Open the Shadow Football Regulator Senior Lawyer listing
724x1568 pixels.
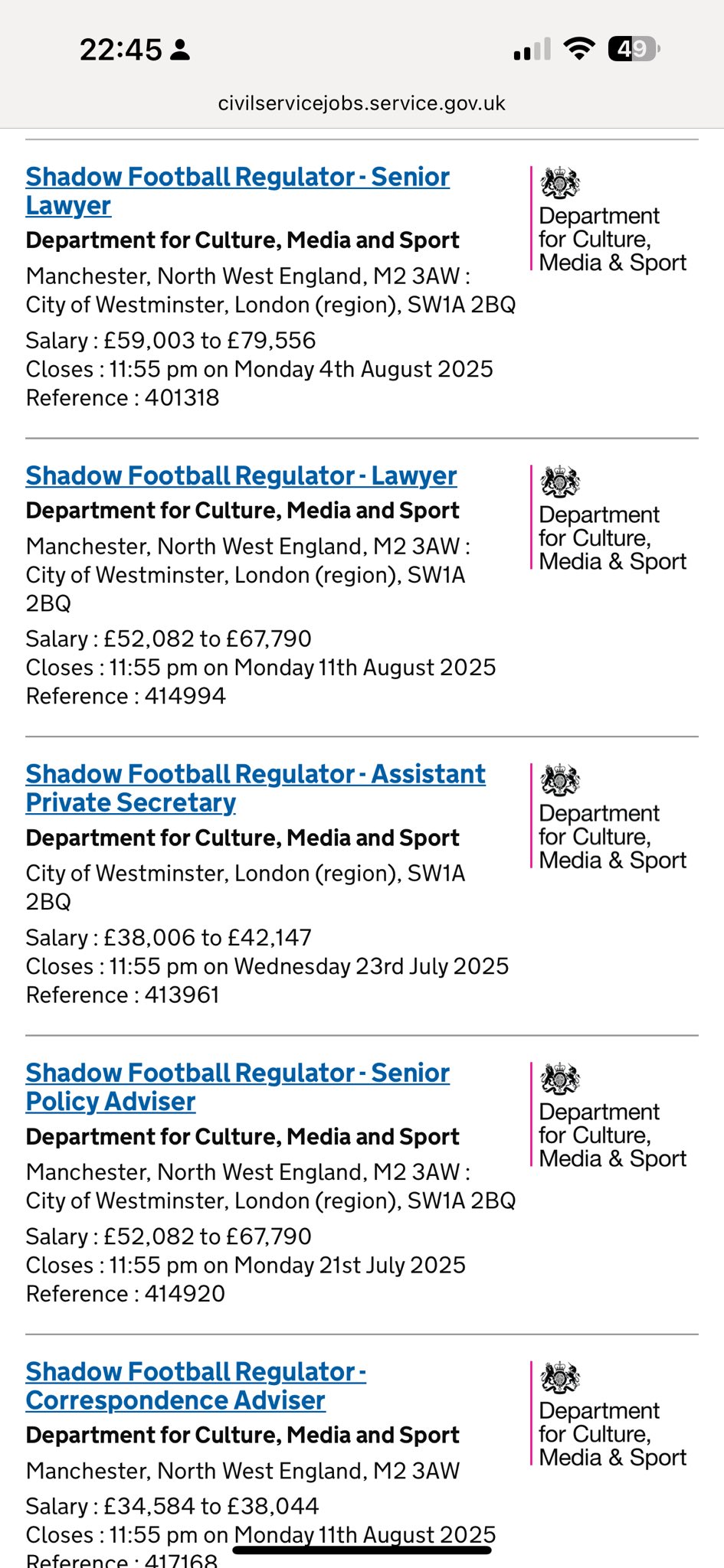point(238,191)
